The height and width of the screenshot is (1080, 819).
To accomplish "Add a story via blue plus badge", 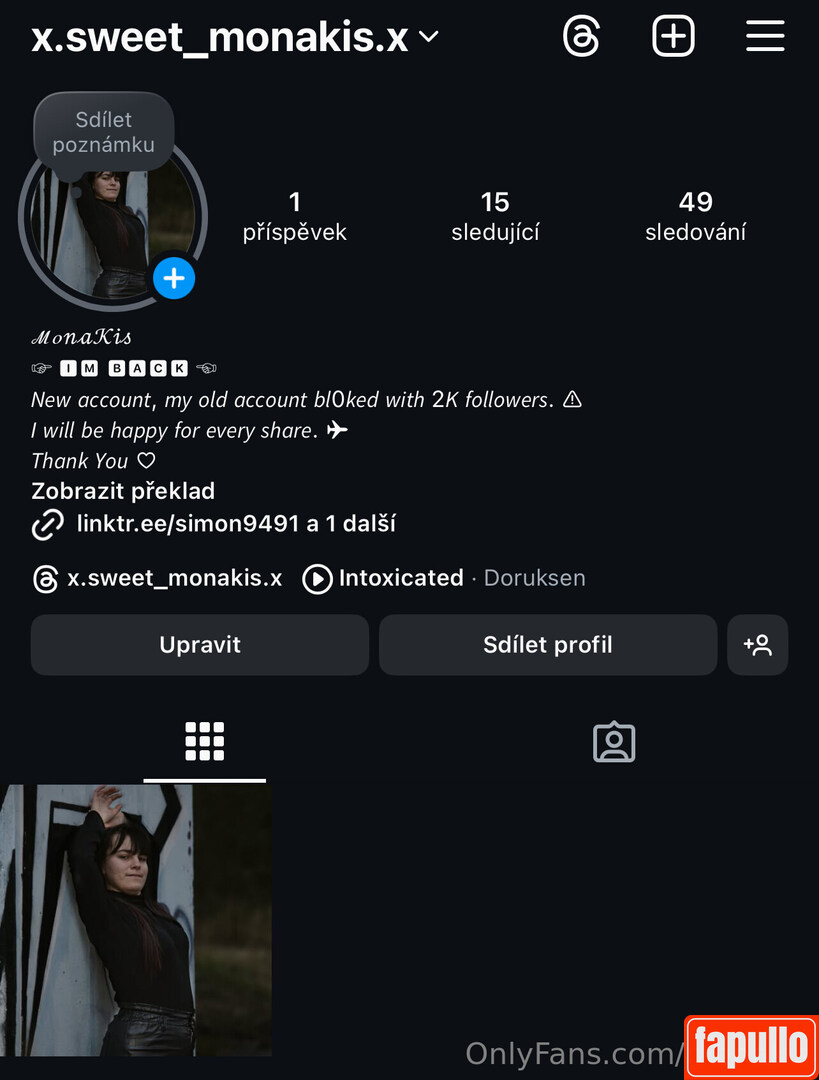I will (174, 278).
